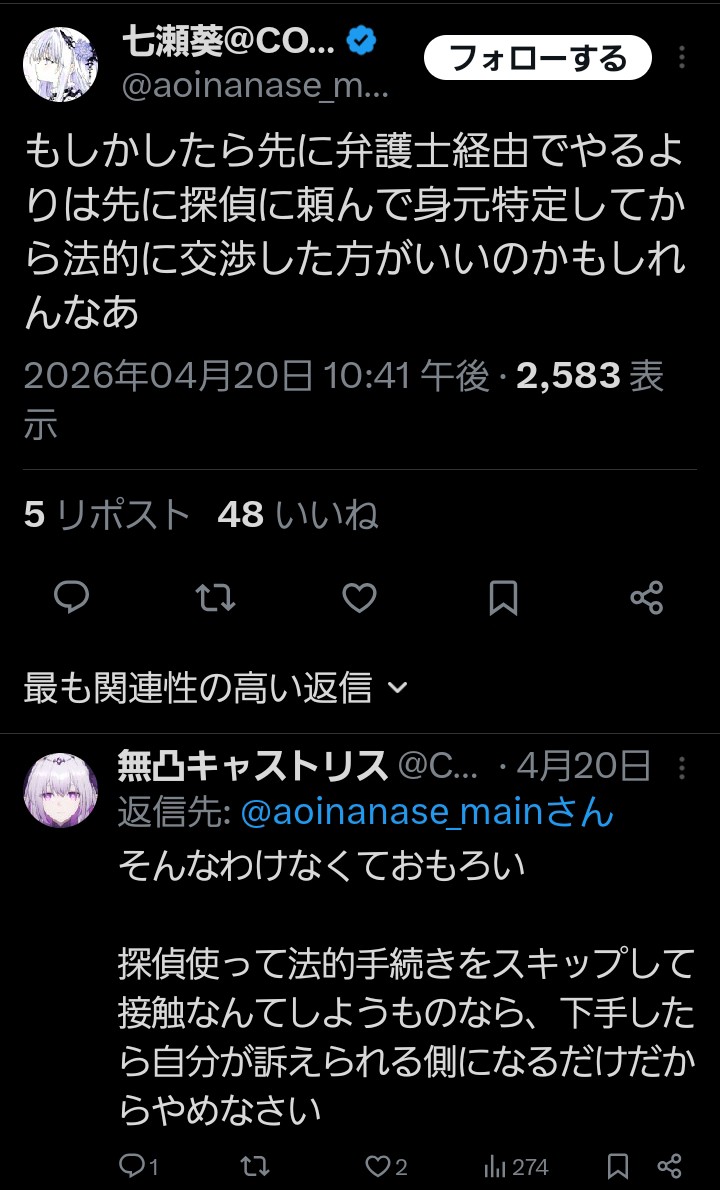Open the overflow menu on 七瀬葵's post
Image resolution: width=720 pixels, height=1190 pixels.
(x=685, y=60)
